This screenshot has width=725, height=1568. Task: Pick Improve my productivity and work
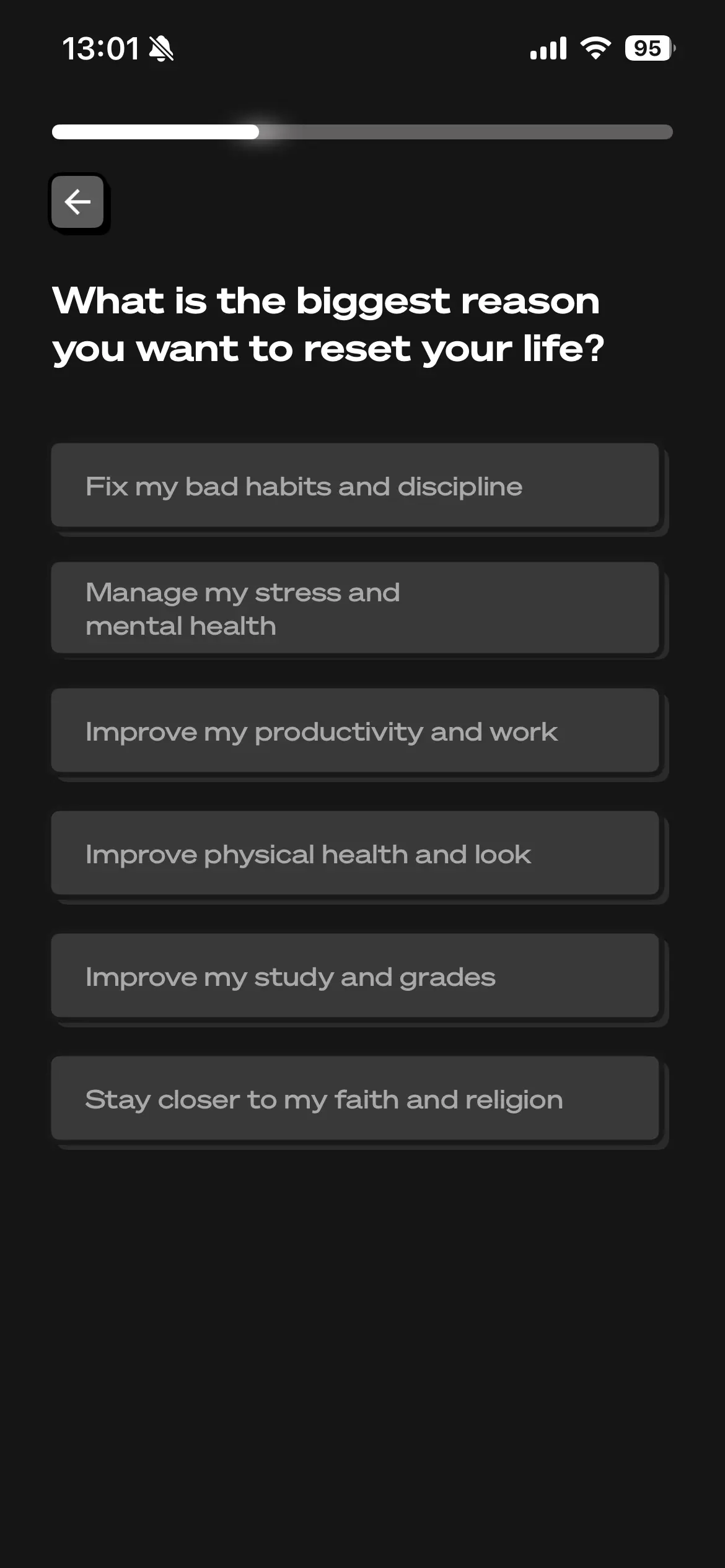[x=355, y=731]
